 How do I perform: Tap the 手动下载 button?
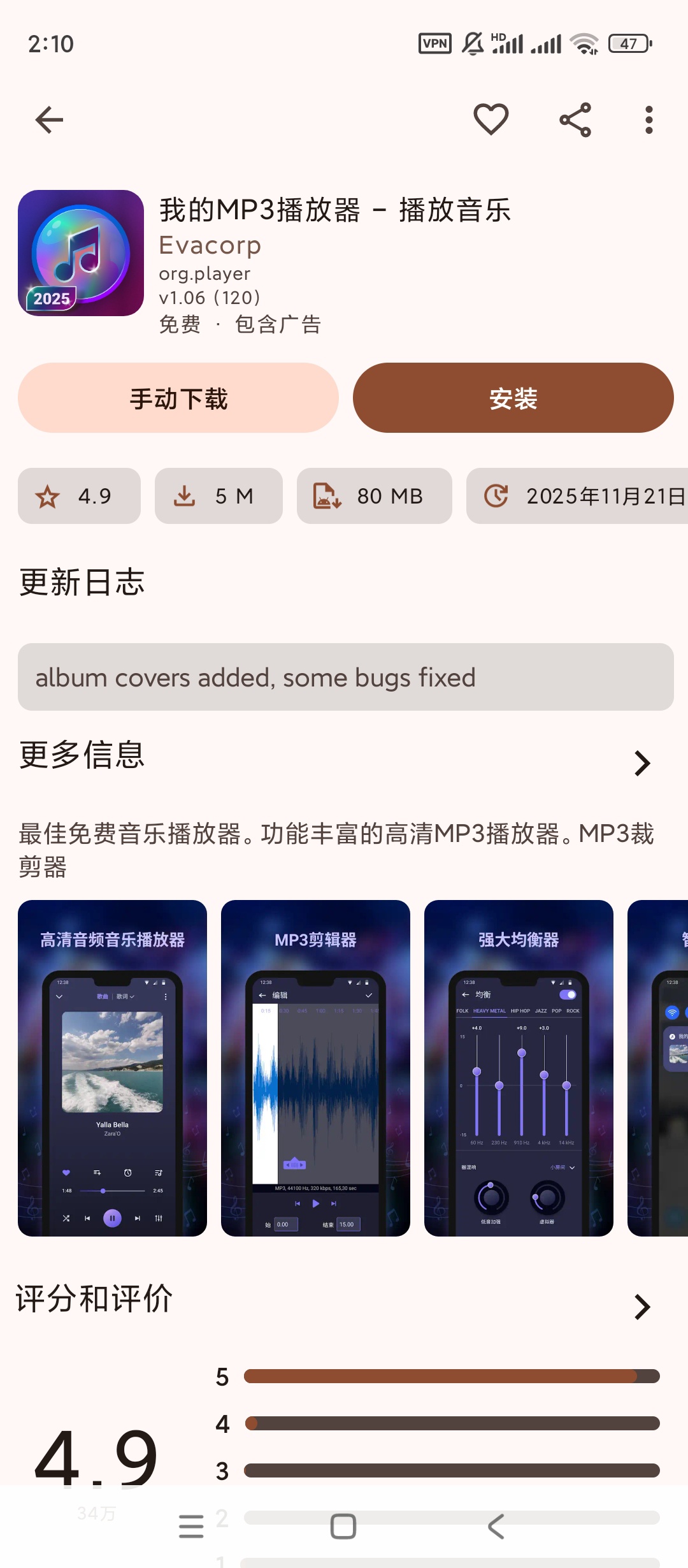click(178, 398)
